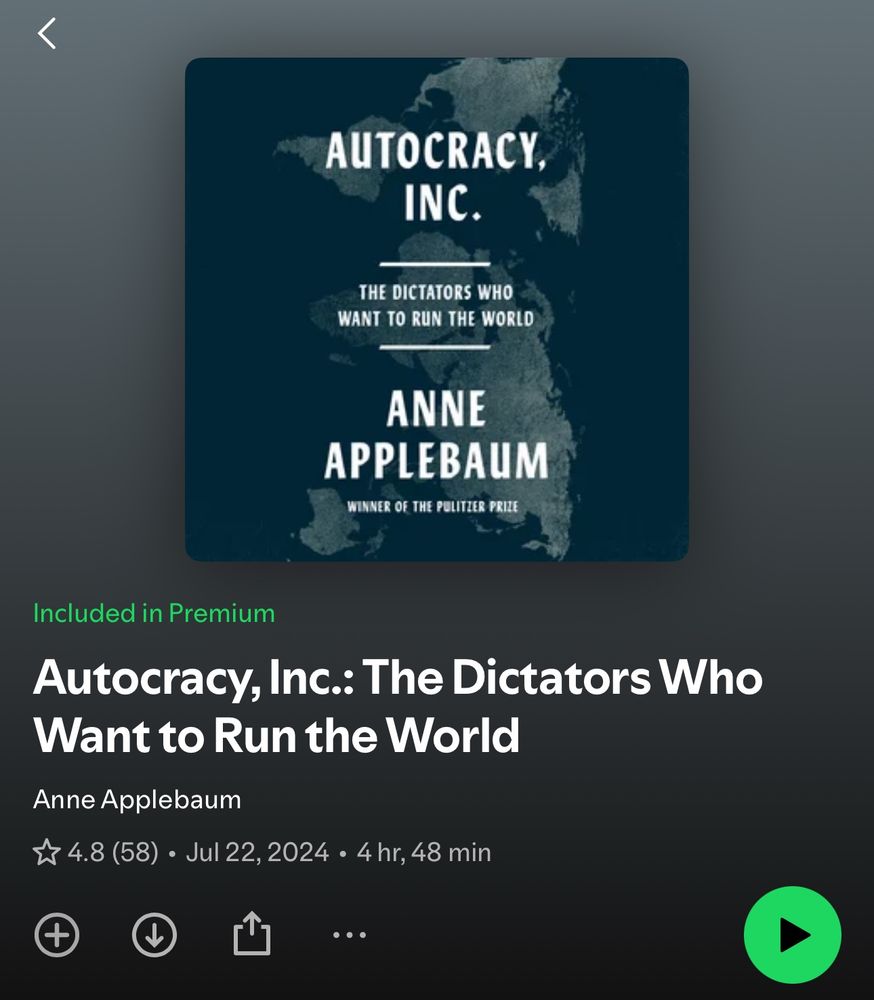Go back using the top arrow
The width and height of the screenshot is (874, 1000).
[x=47, y=34]
